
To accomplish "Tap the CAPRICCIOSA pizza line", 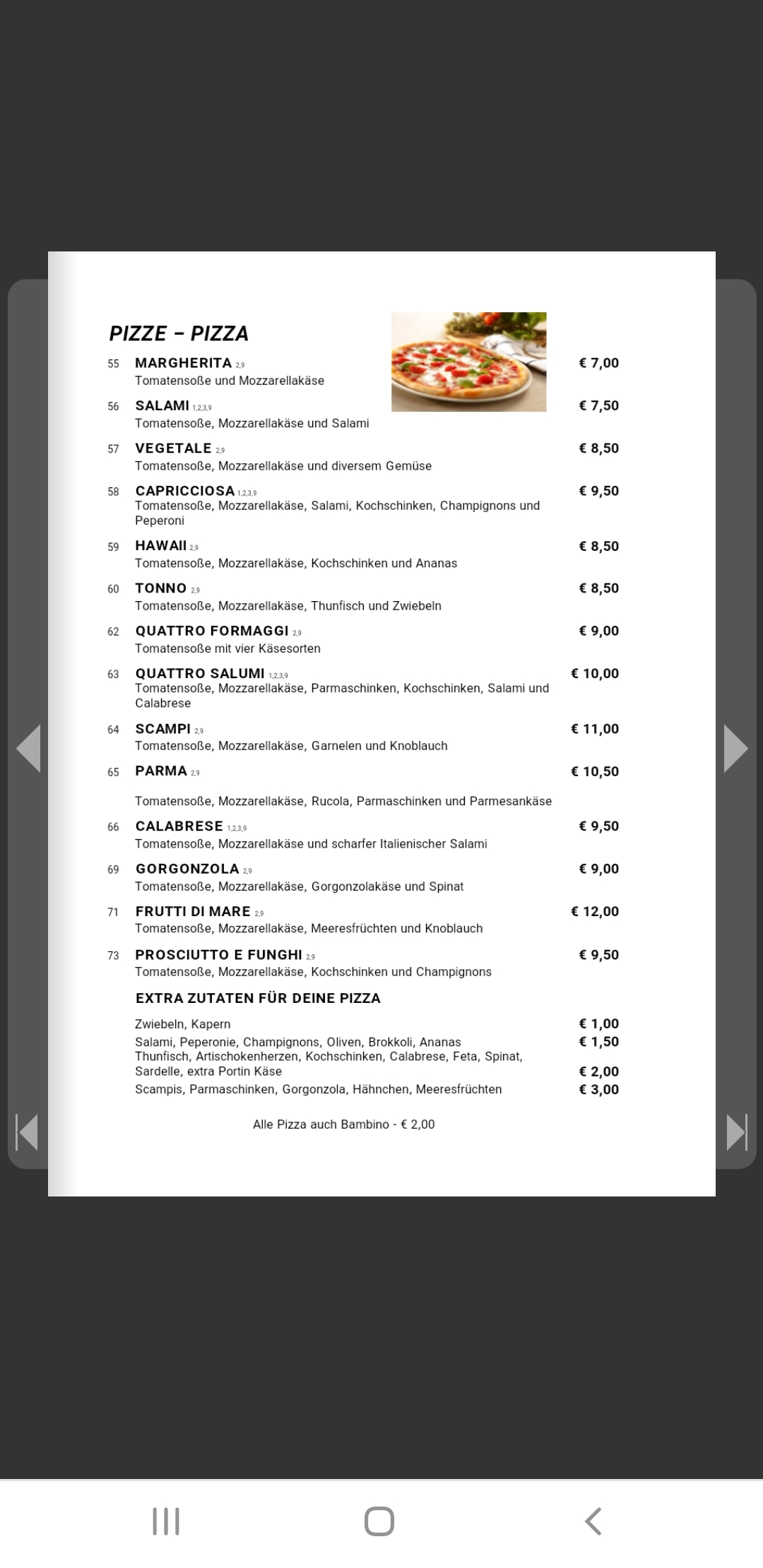I will click(185, 491).
